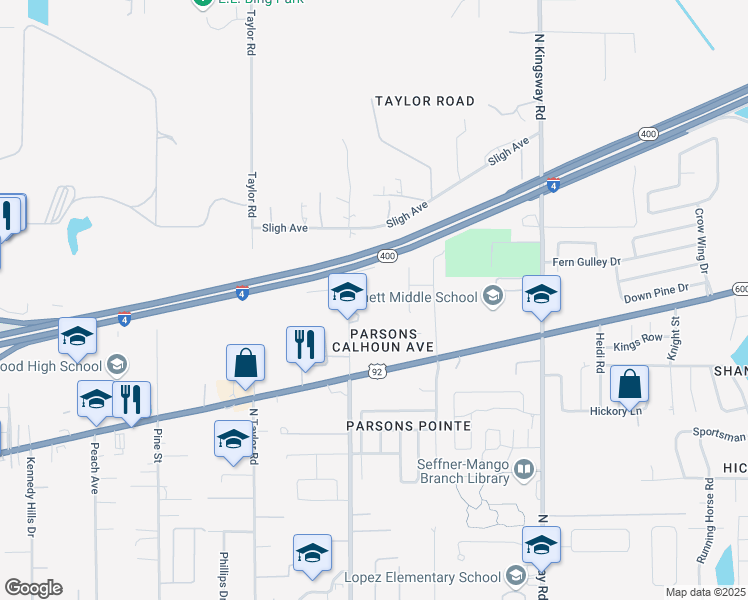Open the restaurant marker near Peach Ave
The width and height of the screenshot is (748, 600).
pos(131,399)
